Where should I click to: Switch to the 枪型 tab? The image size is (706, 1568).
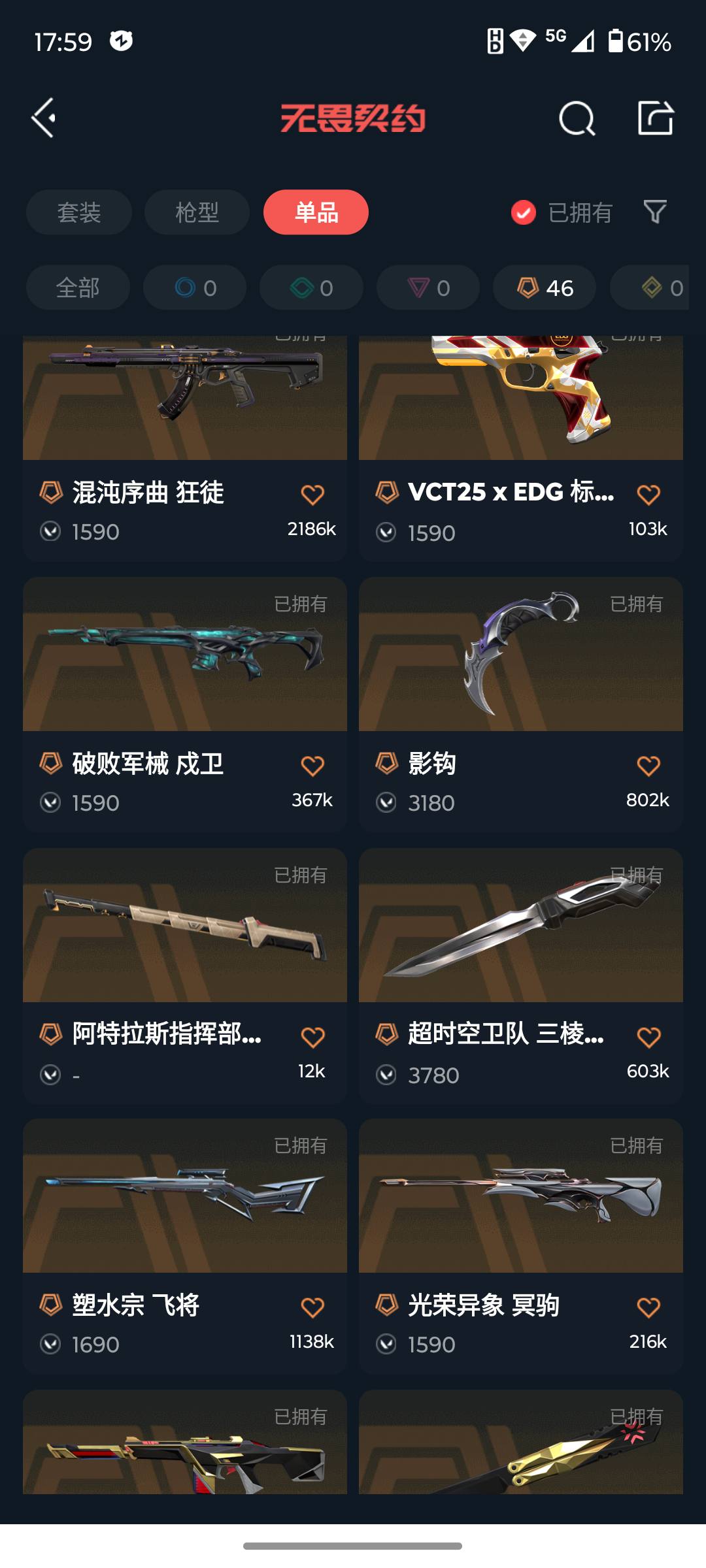(x=196, y=212)
